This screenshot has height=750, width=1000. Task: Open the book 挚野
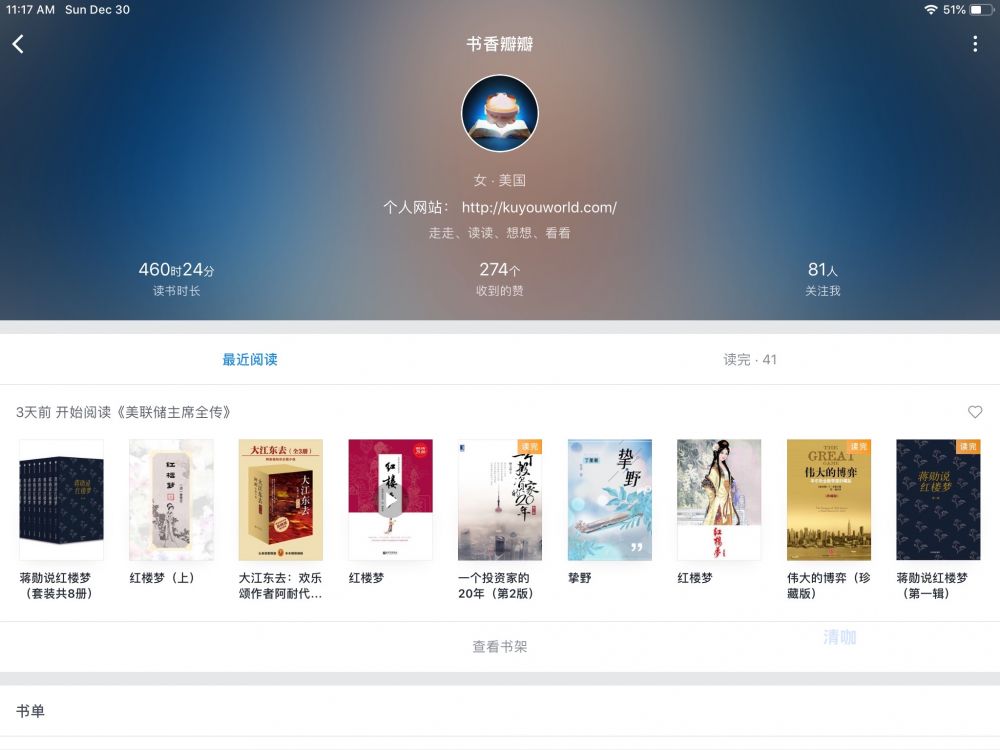[610, 500]
